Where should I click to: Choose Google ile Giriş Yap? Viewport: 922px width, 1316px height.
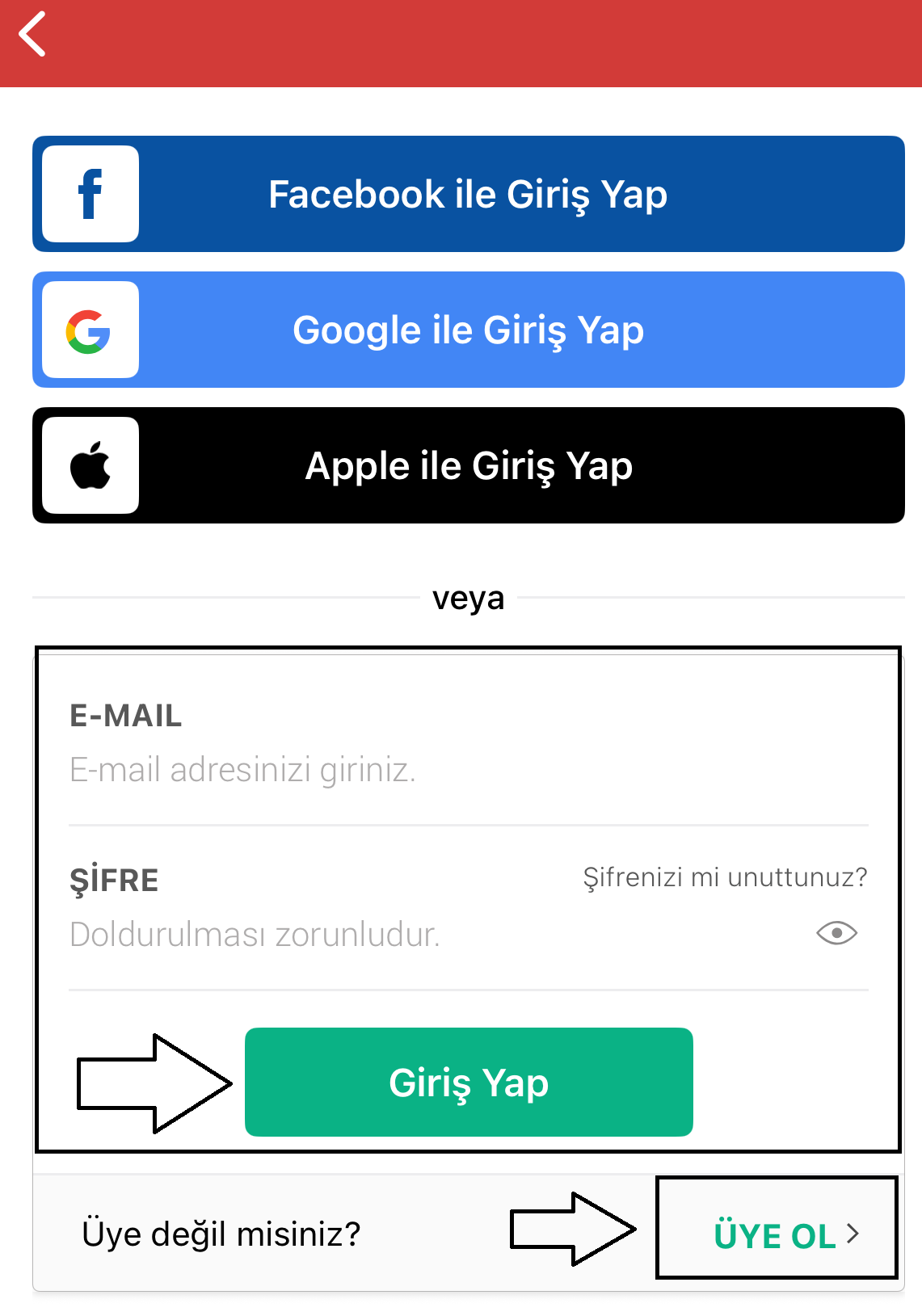click(468, 330)
